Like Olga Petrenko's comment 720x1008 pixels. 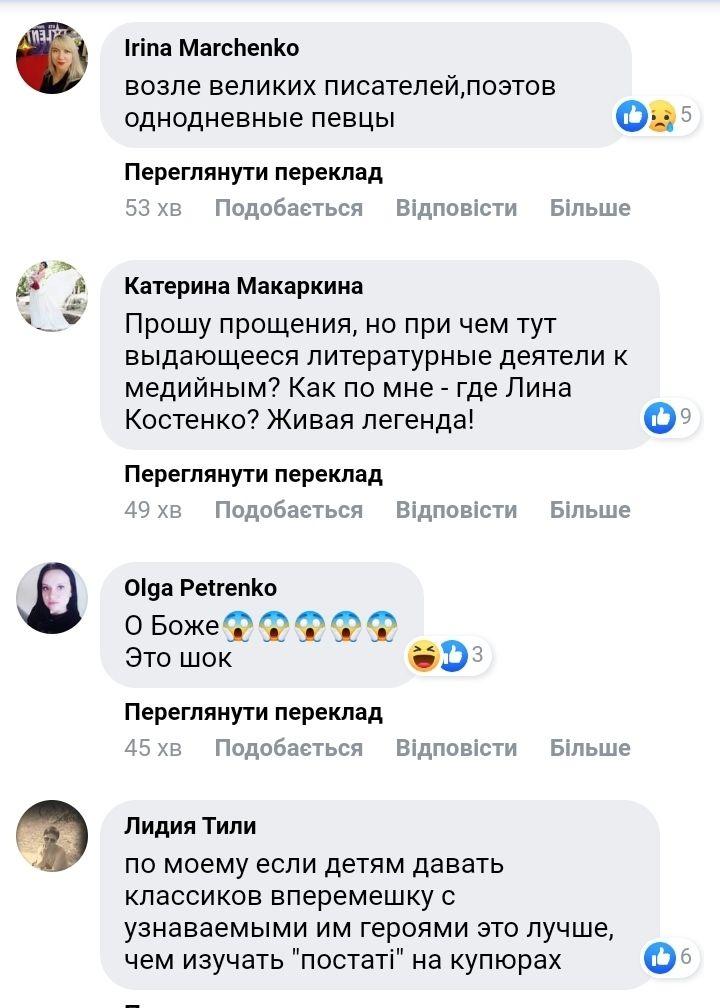pos(288,748)
